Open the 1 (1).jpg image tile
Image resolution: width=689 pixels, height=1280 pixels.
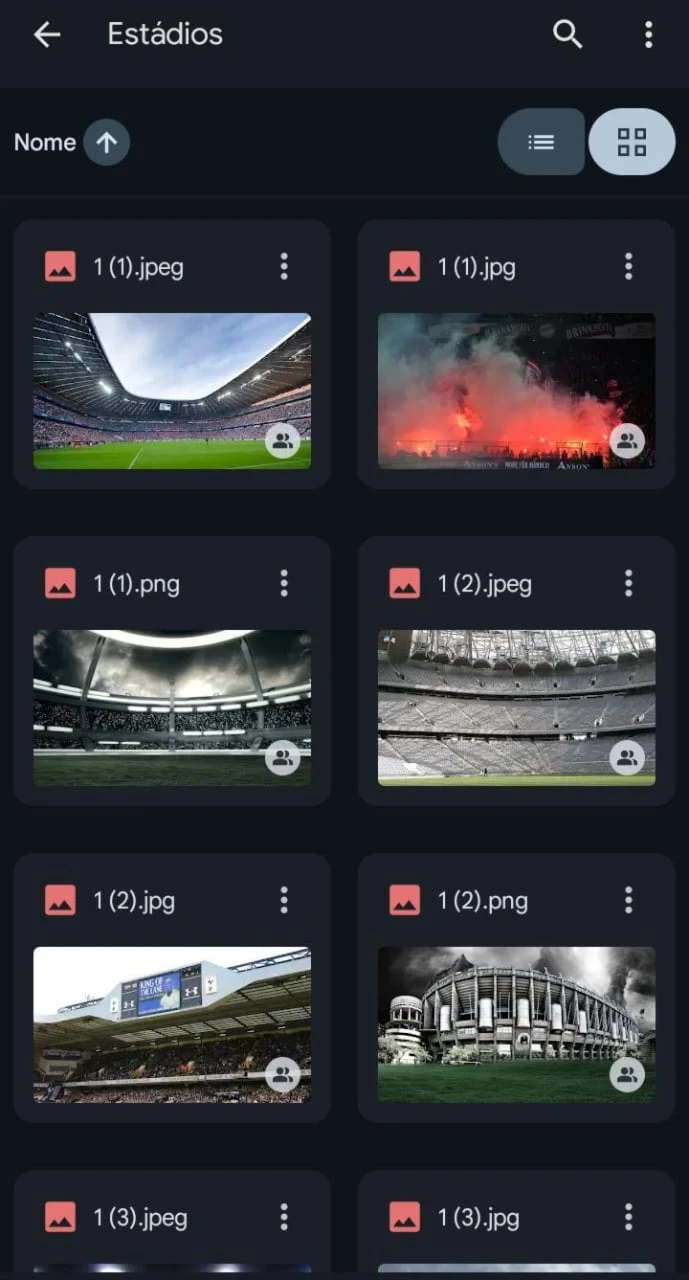(516, 391)
